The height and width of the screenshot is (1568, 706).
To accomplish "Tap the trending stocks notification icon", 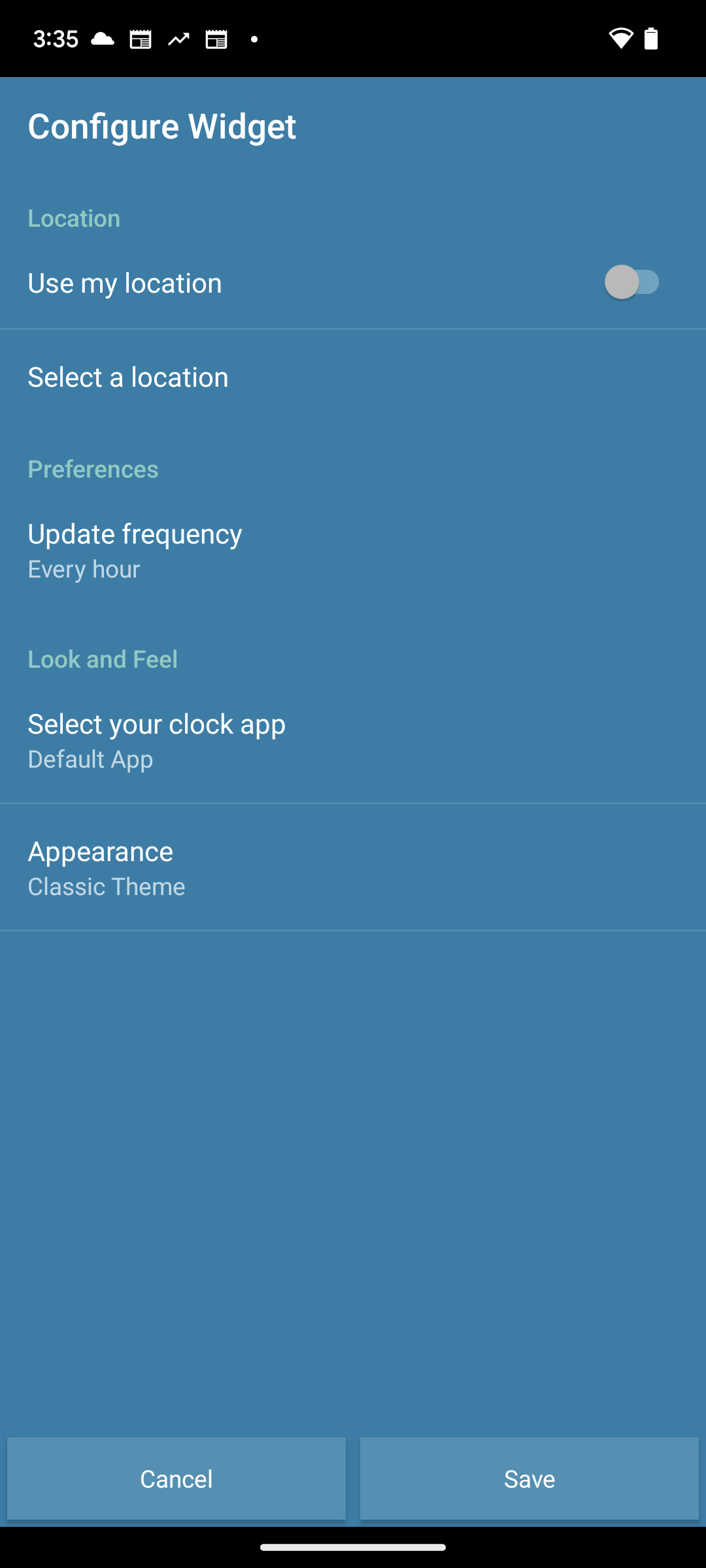I will (178, 39).
